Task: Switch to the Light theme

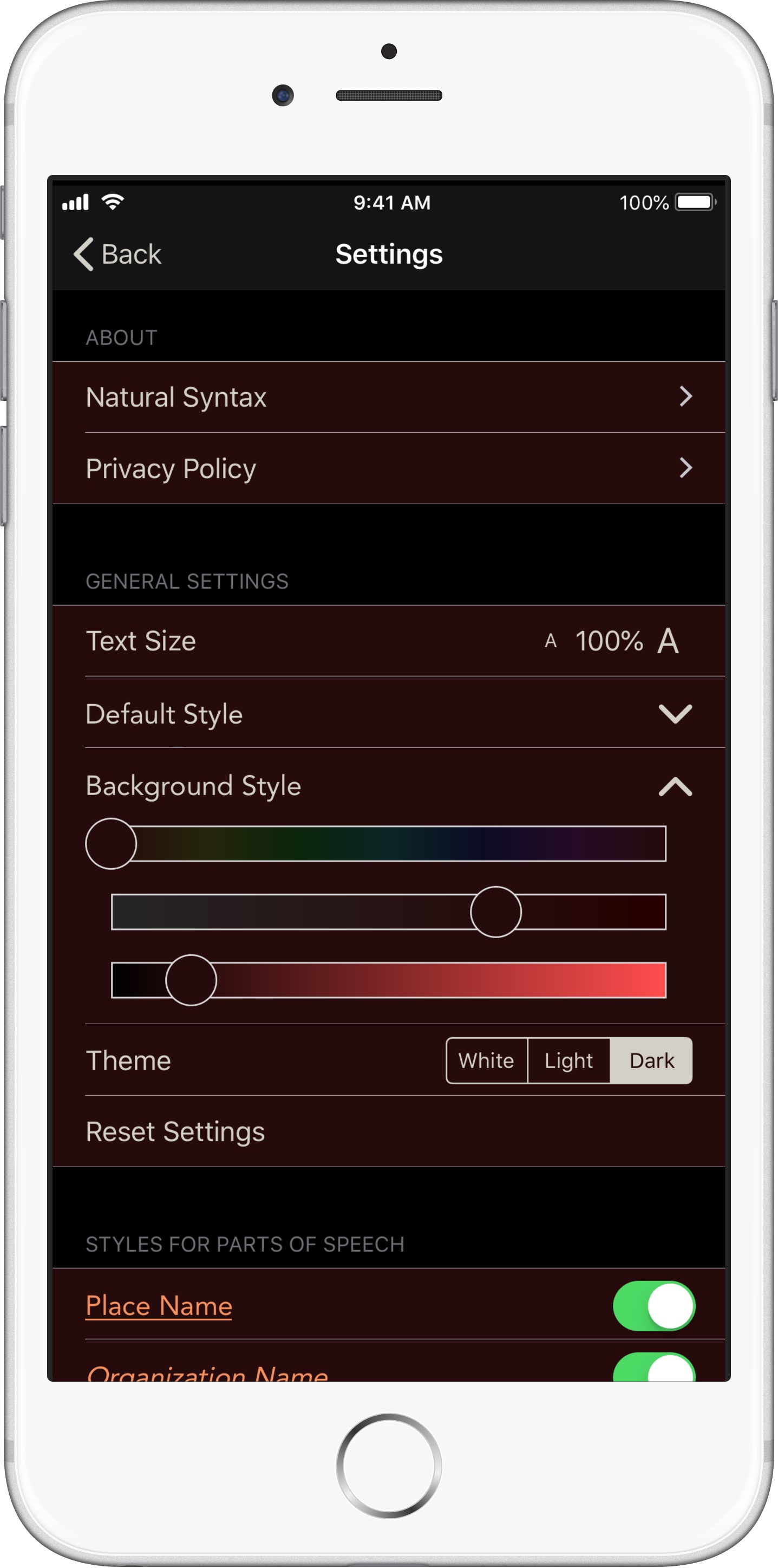Action: tap(569, 1060)
